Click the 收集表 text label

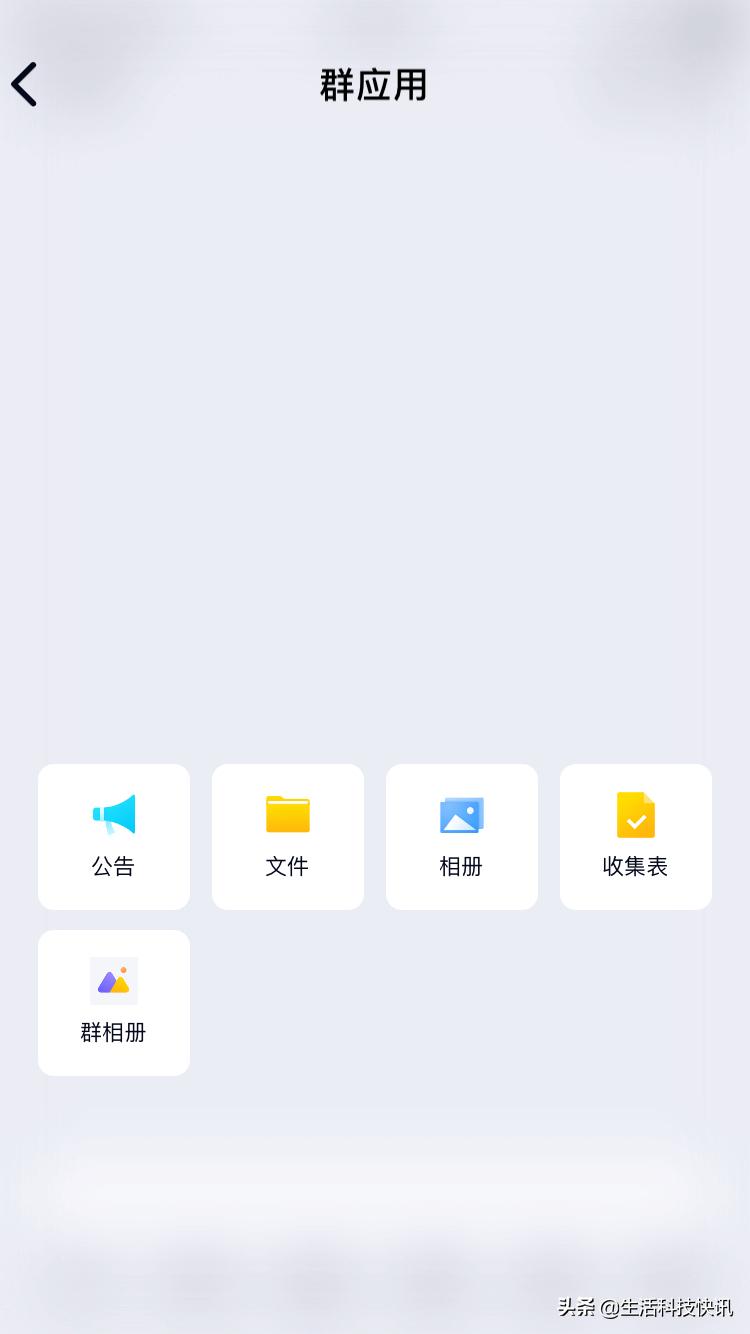pyautogui.click(x=635, y=866)
